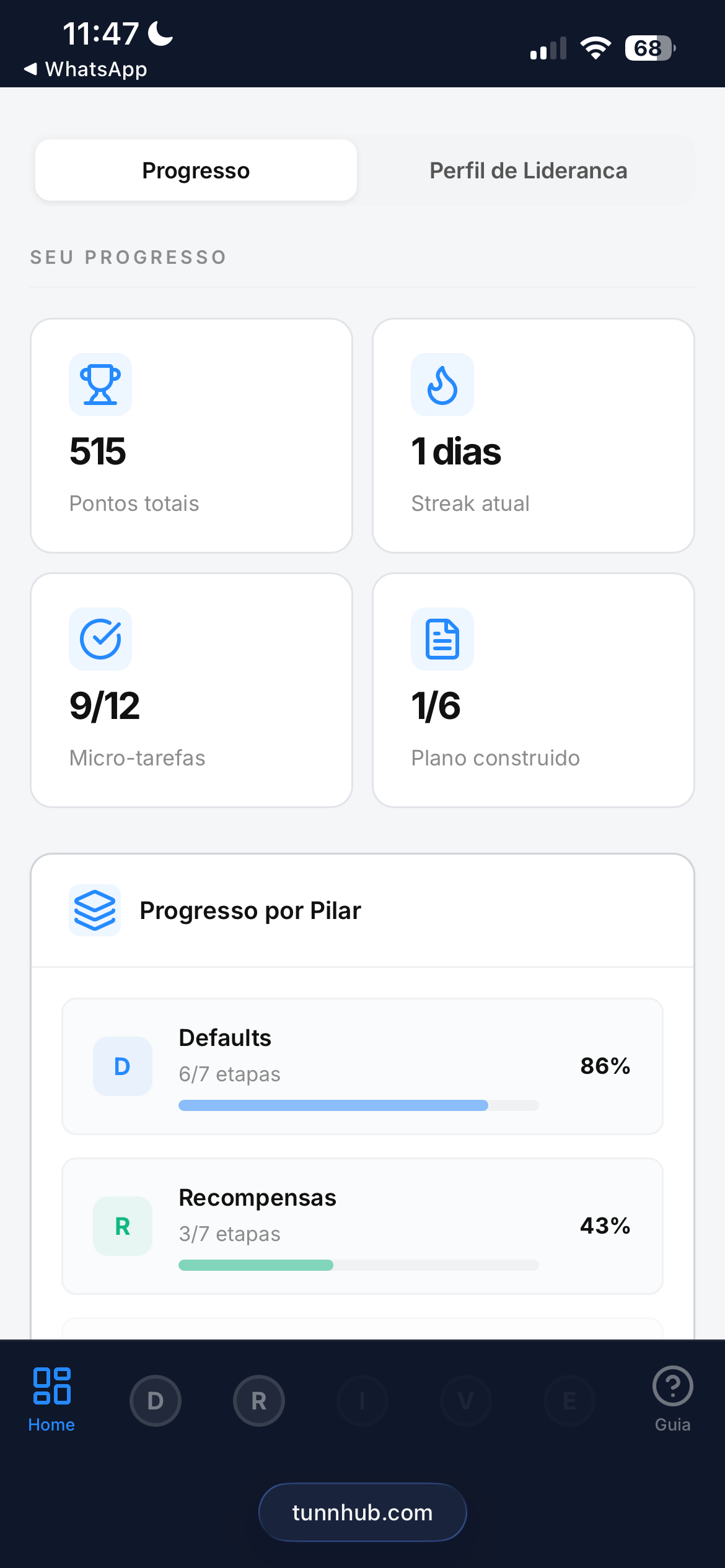Viewport: 725px width, 1568px height.
Task: Open the Recompensas pillar progress card
Action: pyautogui.click(x=362, y=1226)
